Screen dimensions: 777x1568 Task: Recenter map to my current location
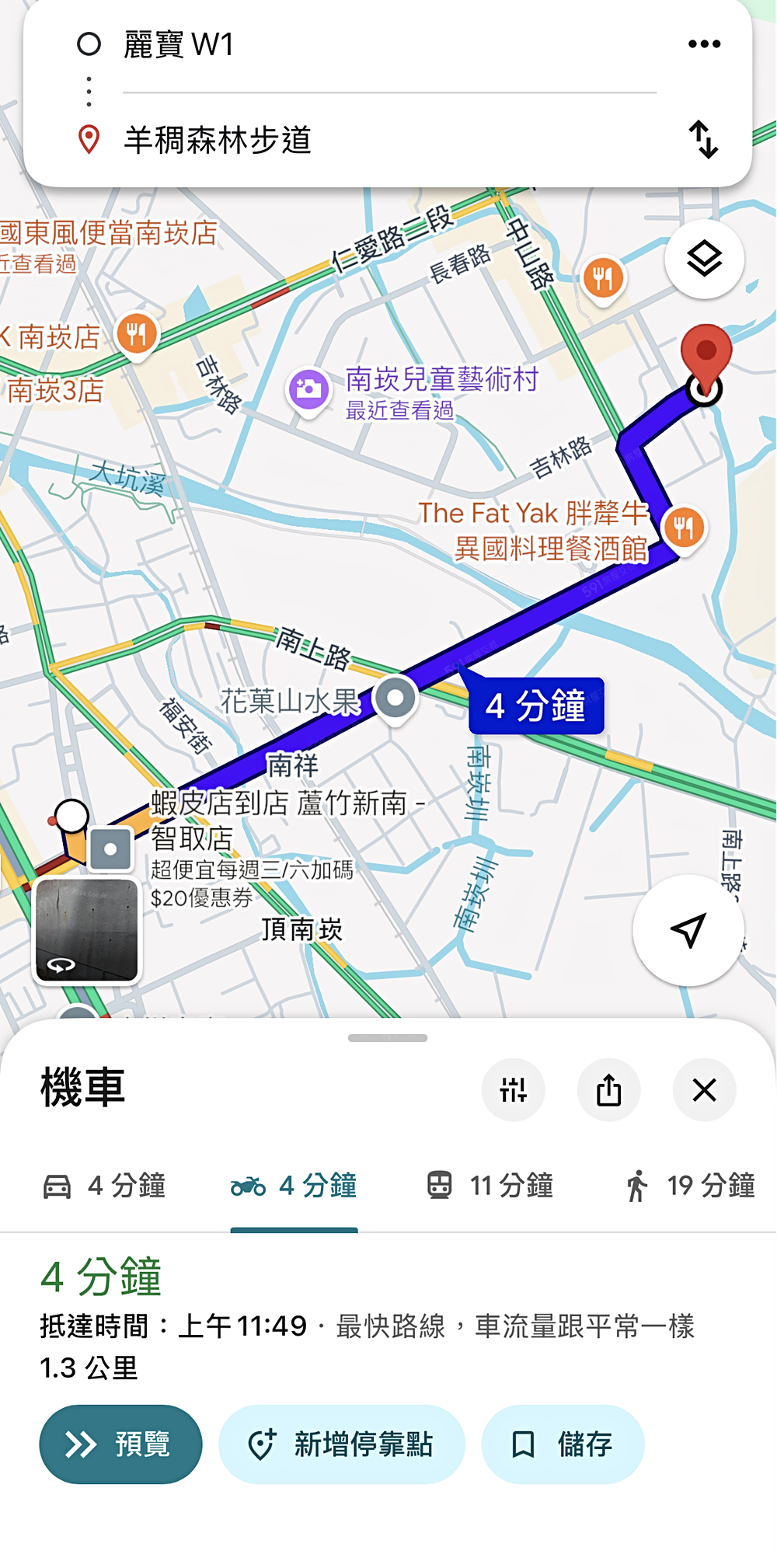(x=688, y=930)
